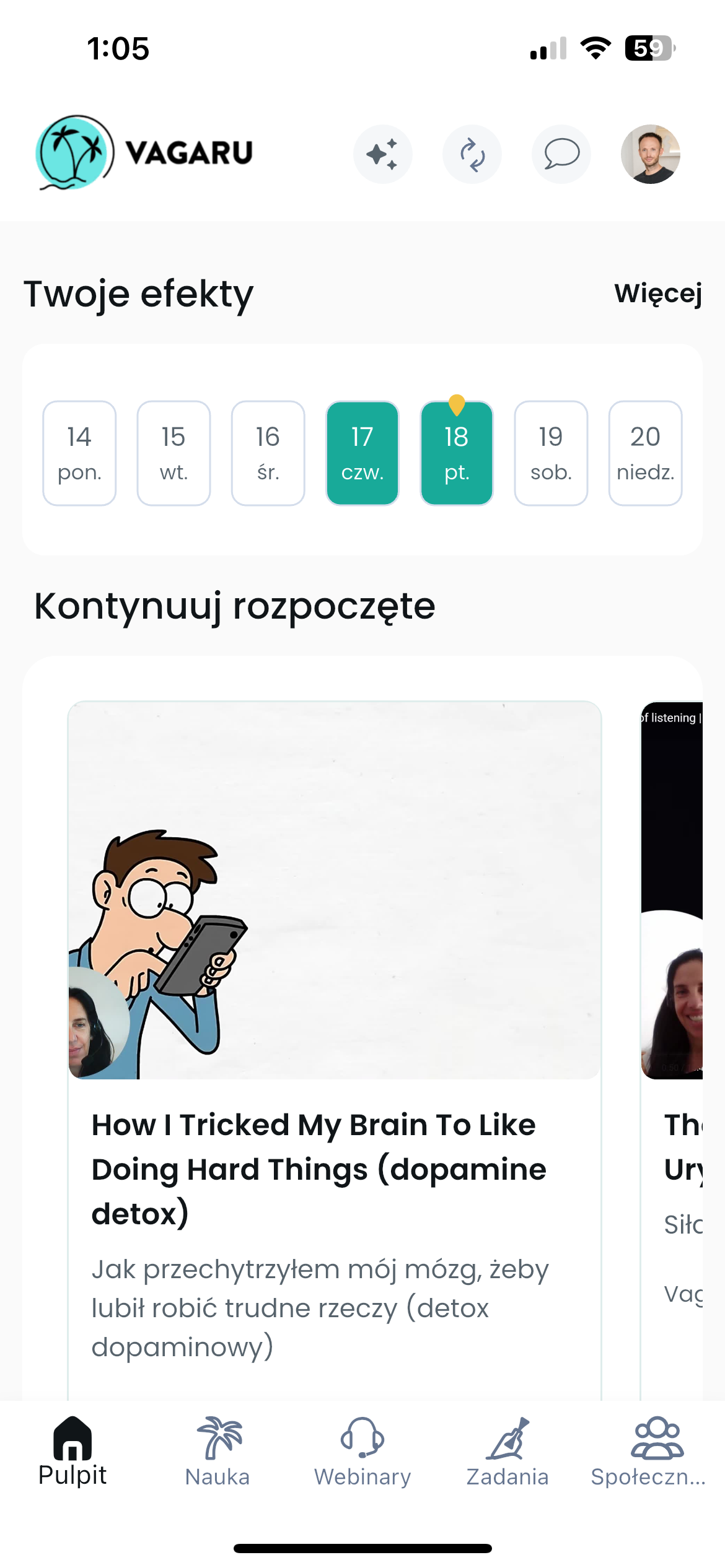Image resolution: width=725 pixels, height=1568 pixels.
Task: Select day 20 niedz.
Action: tap(645, 453)
